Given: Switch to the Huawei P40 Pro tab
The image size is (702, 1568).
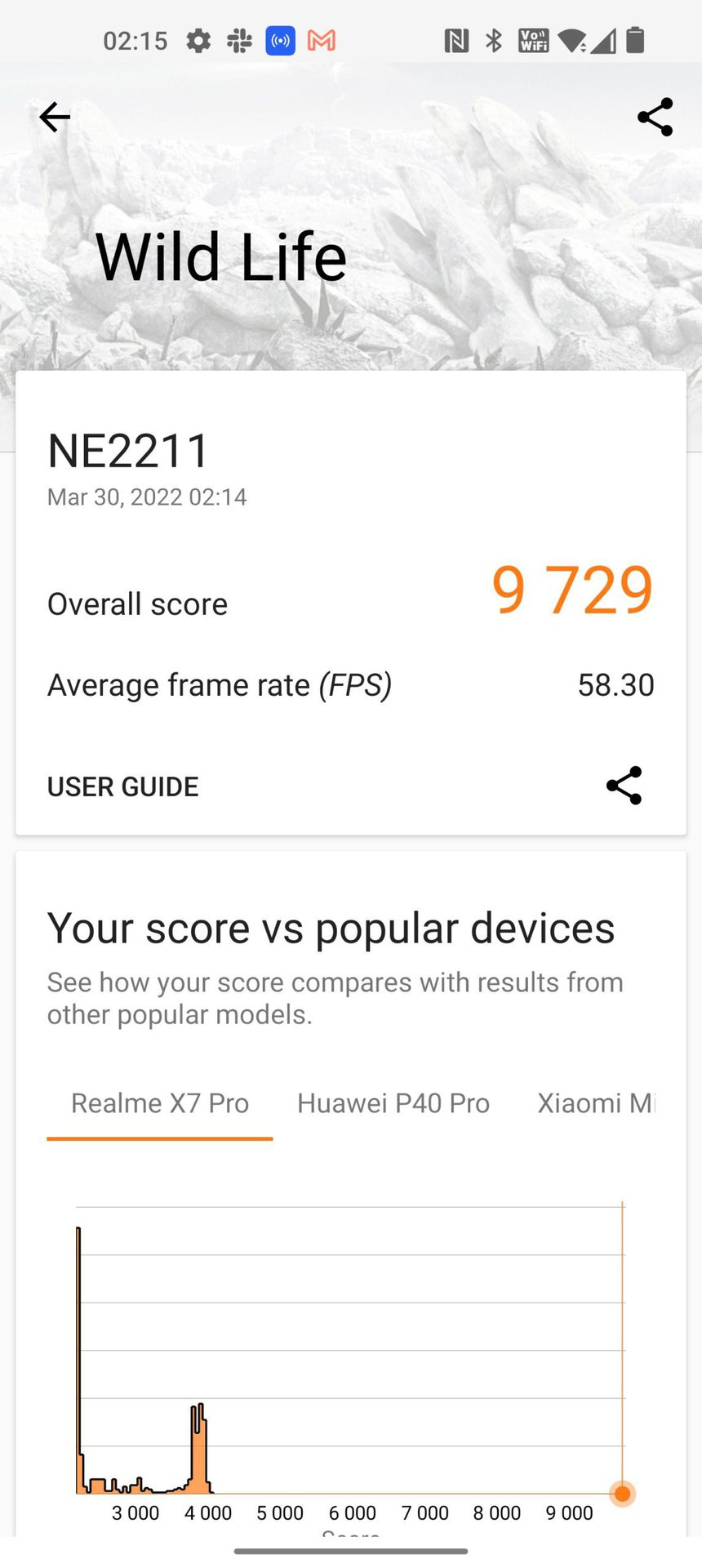Looking at the screenshot, I should click(x=393, y=1103).
